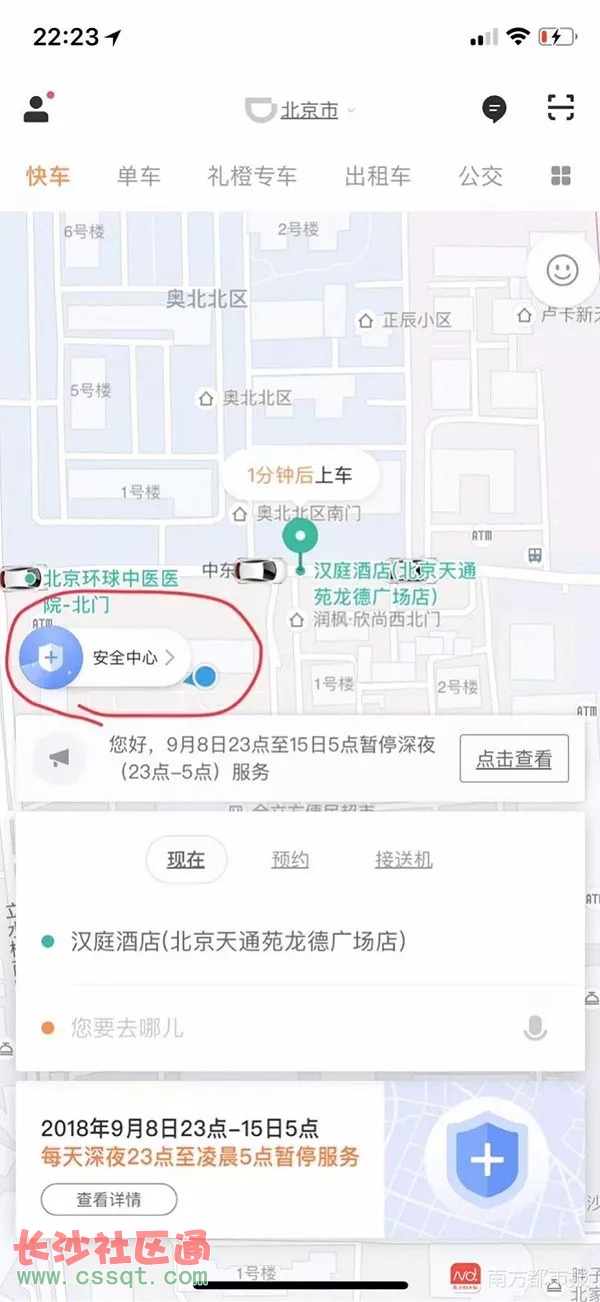This screenshot has width=600, height=1302.
Task: Tap the microphone voice input icon
Action: 536,1027
